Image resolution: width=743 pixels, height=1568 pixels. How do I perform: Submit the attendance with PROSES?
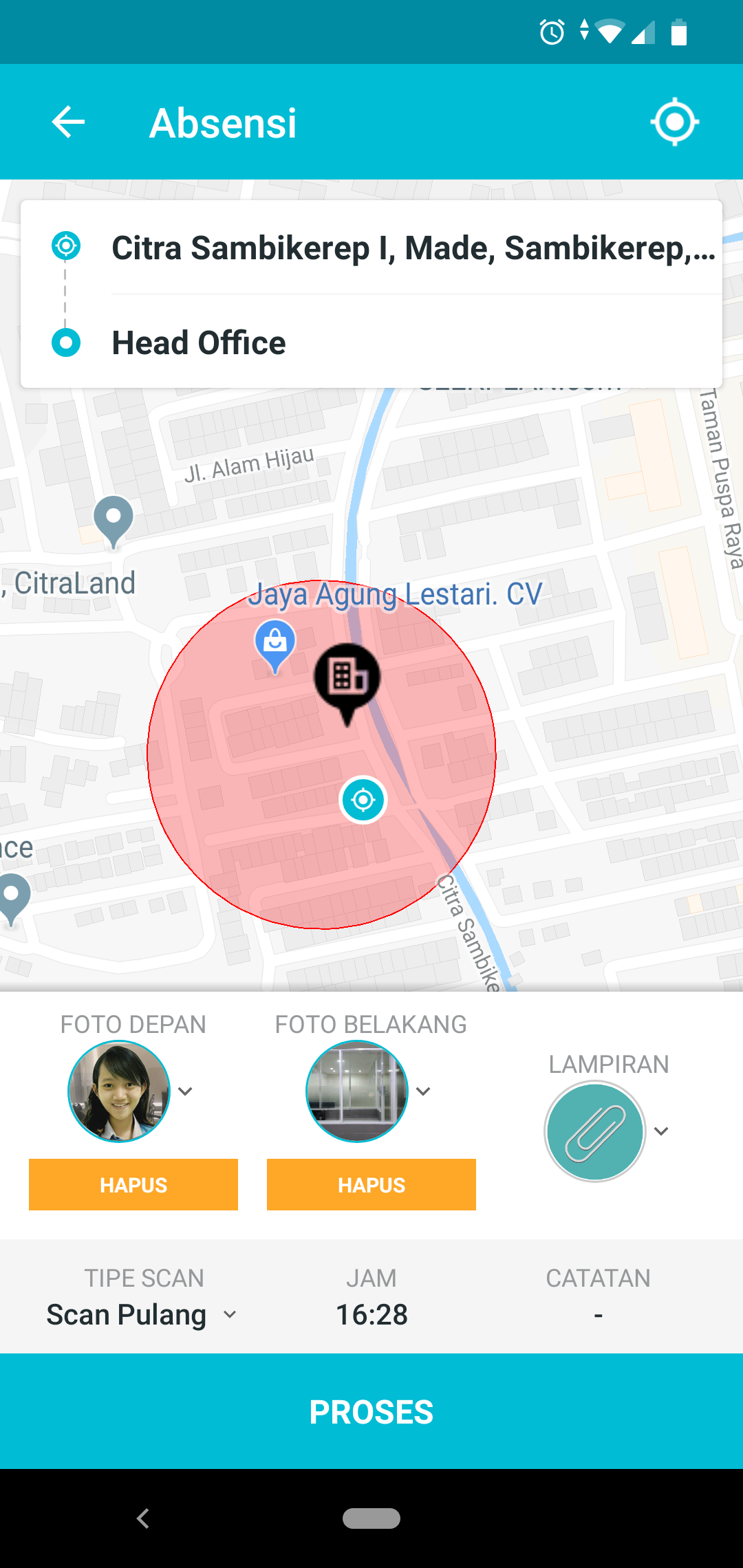point(371,1412)
